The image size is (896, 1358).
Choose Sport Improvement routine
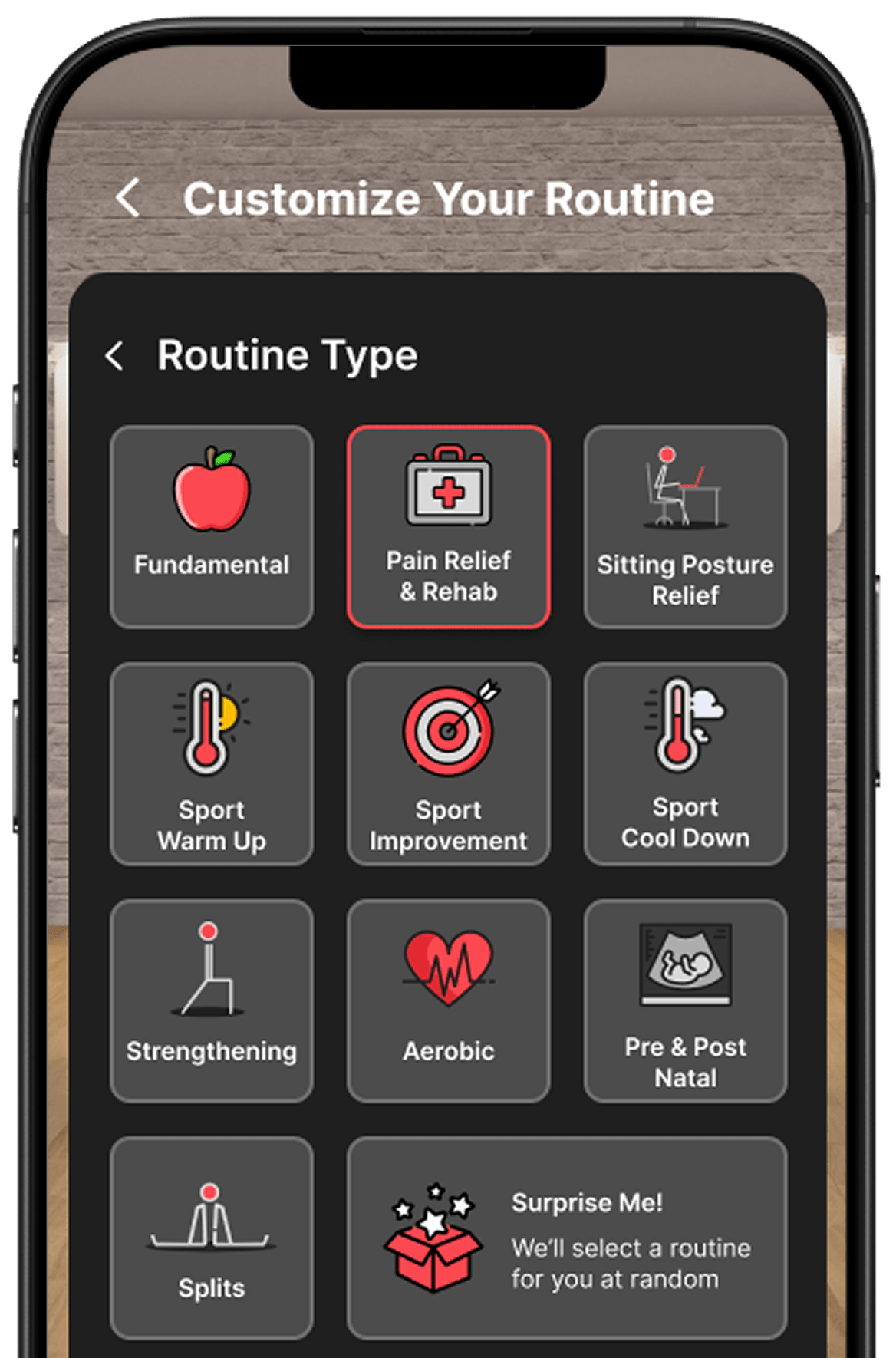click(449, 764)
